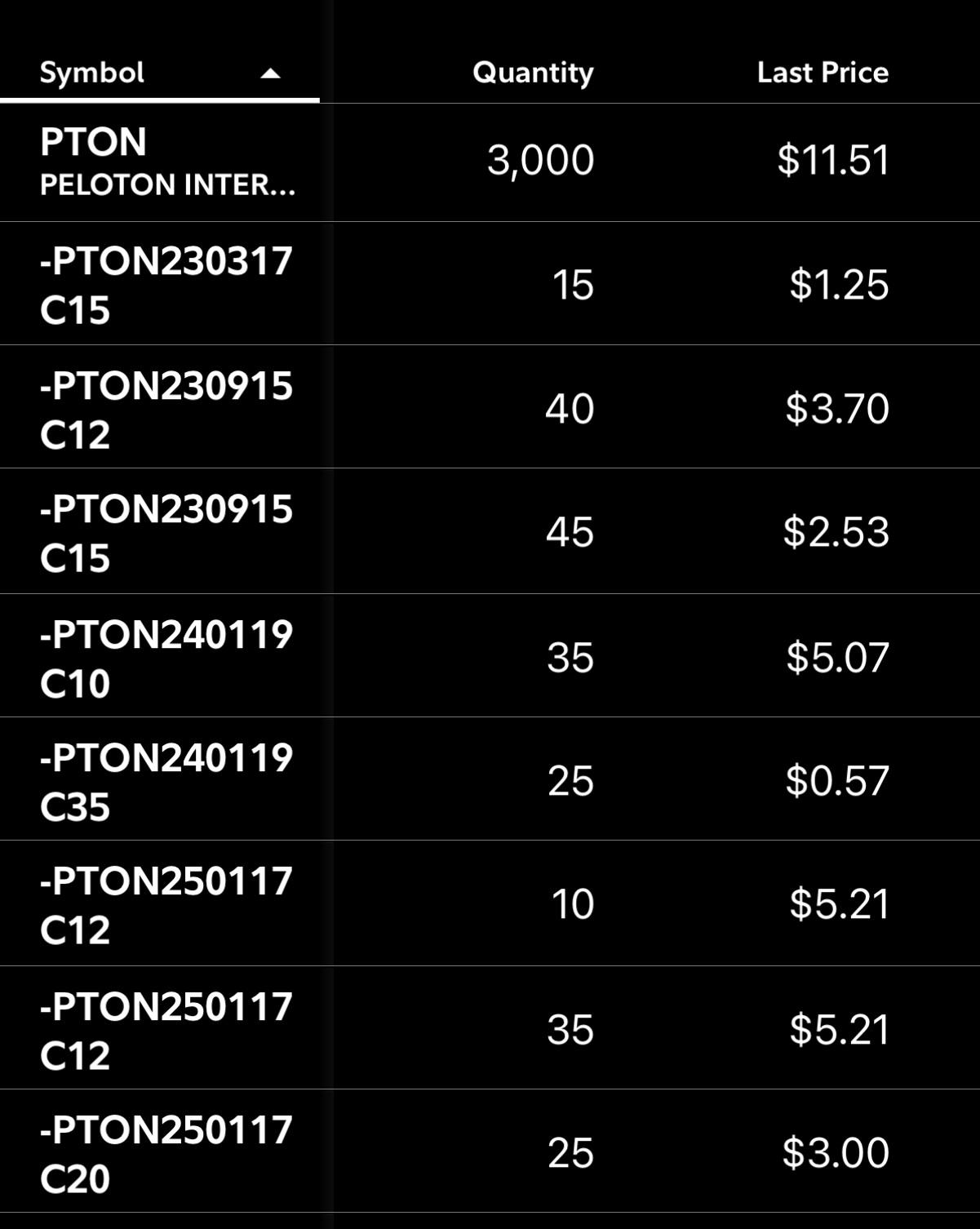
Task: Open -PTON250117 C12 with quantity 10
Action: pos(166,904)
